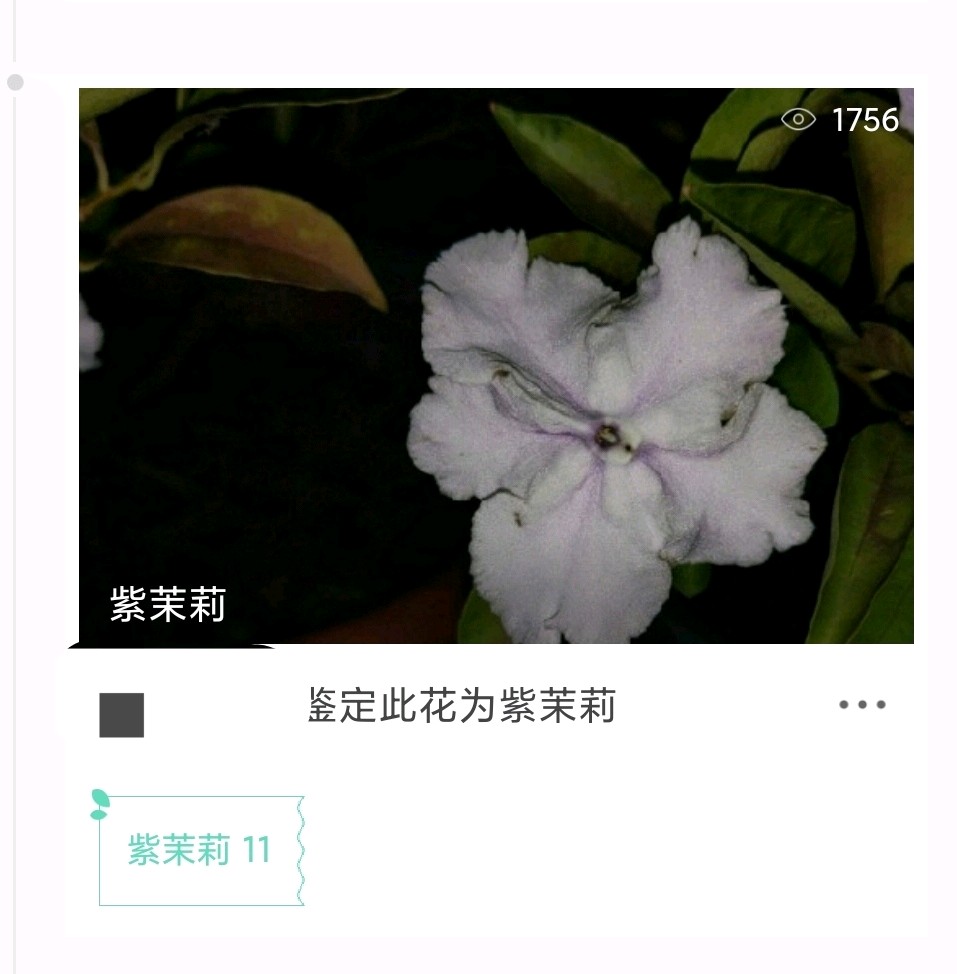Select the 紫茉莉 11 tag chip
Viewport: 957px width, 974px height.
pos(200,851)
